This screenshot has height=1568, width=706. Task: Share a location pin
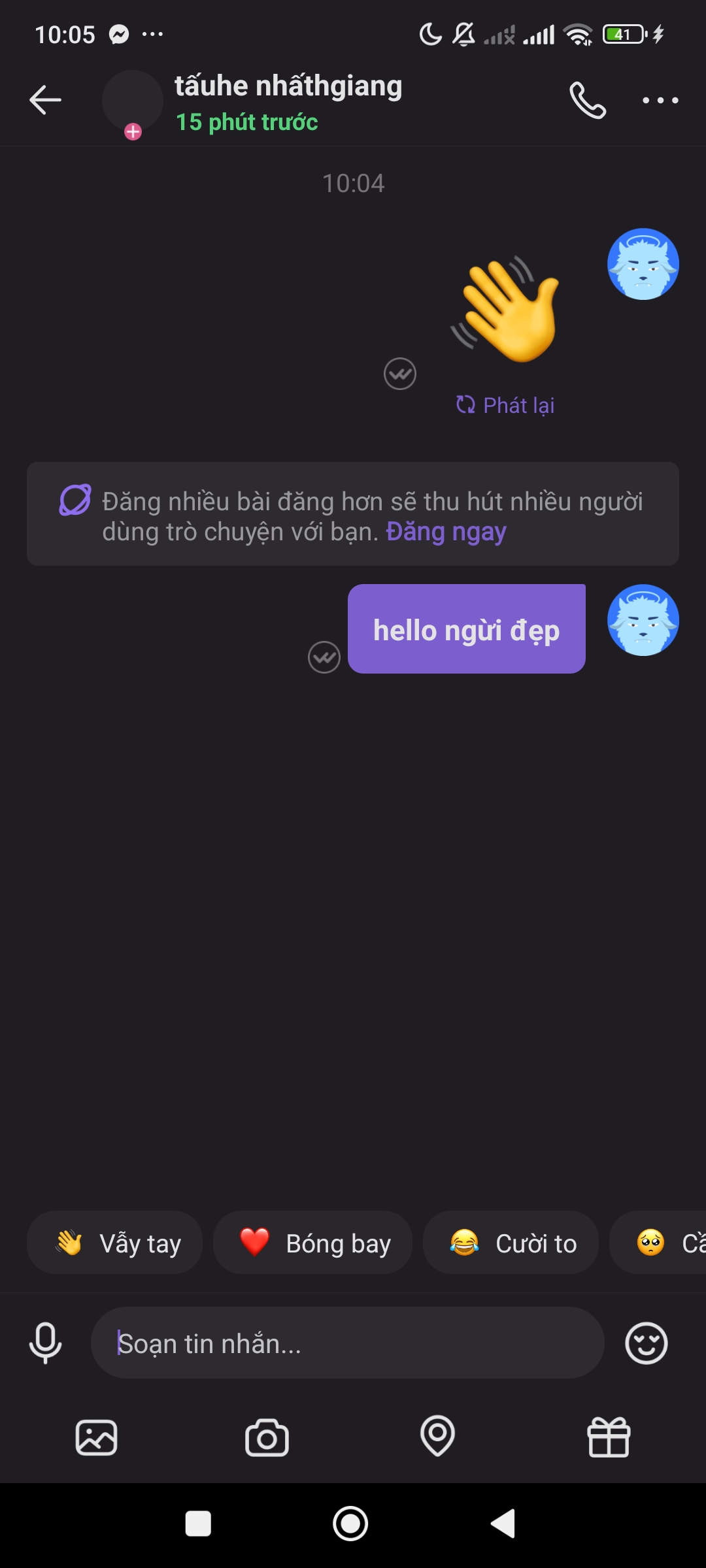(437, 1436)
